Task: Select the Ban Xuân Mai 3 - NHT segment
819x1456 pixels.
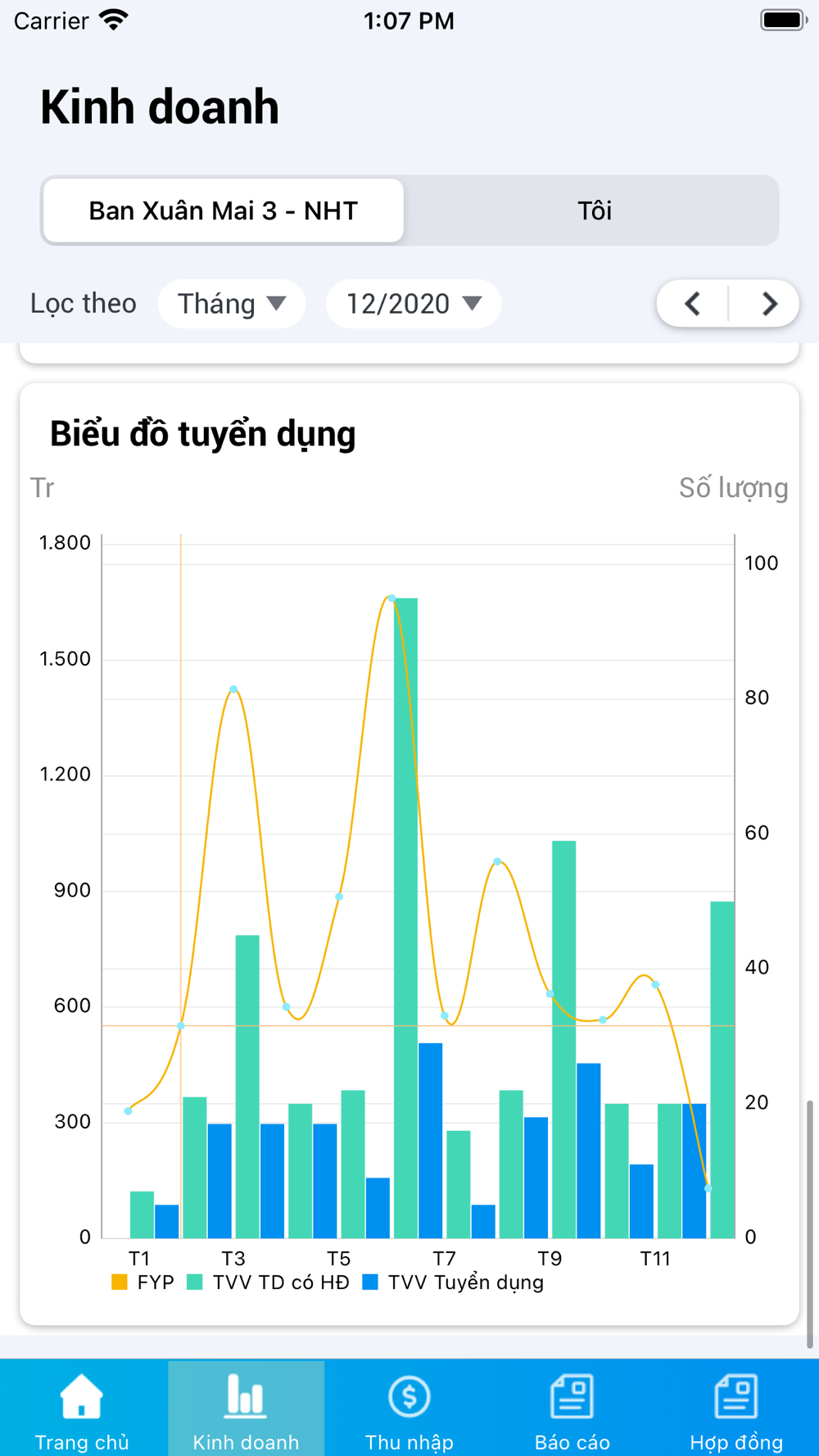Action: pyautogui.click(x=223, y=210)
